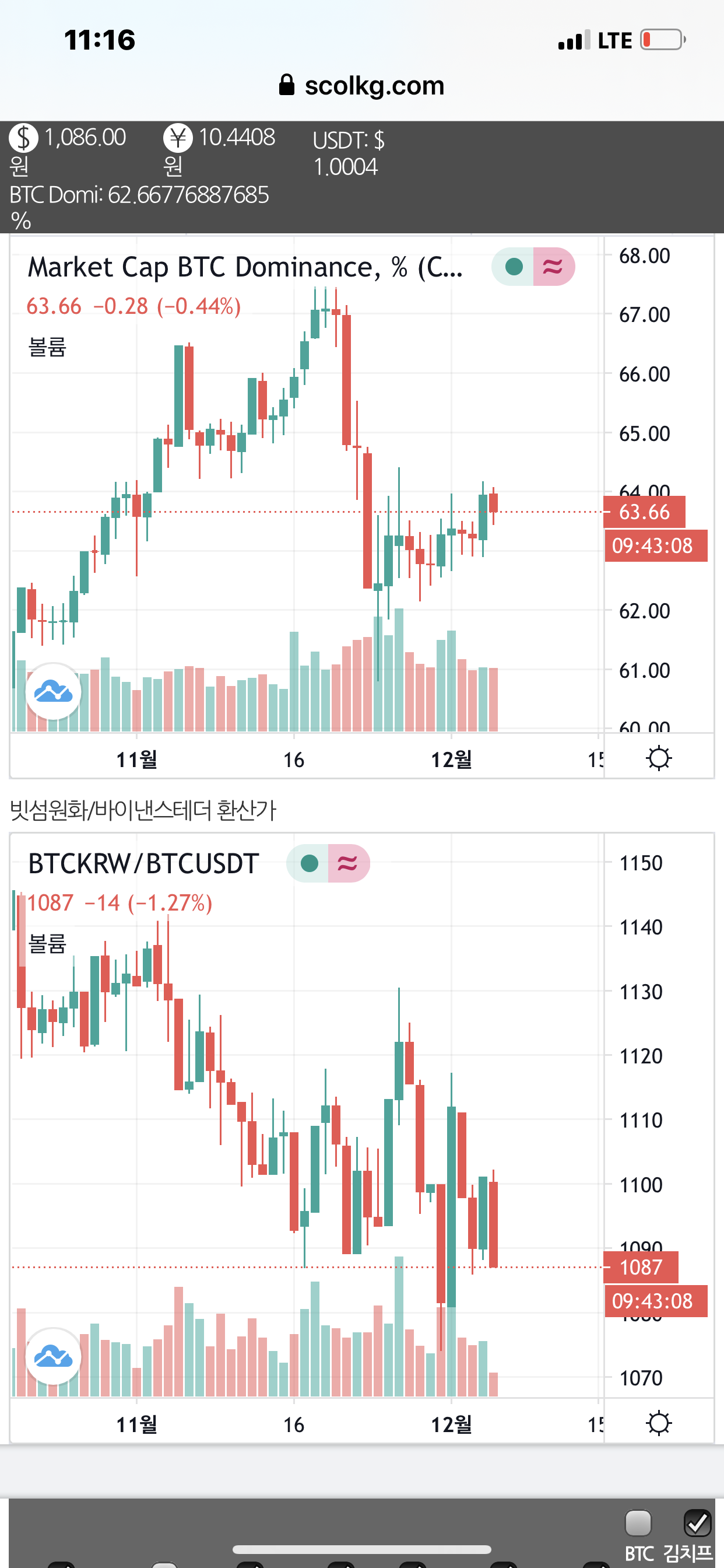Tap market status indicator on BTC Dominance chart
The image size is (724, 1568).
[x=513, y=267]
